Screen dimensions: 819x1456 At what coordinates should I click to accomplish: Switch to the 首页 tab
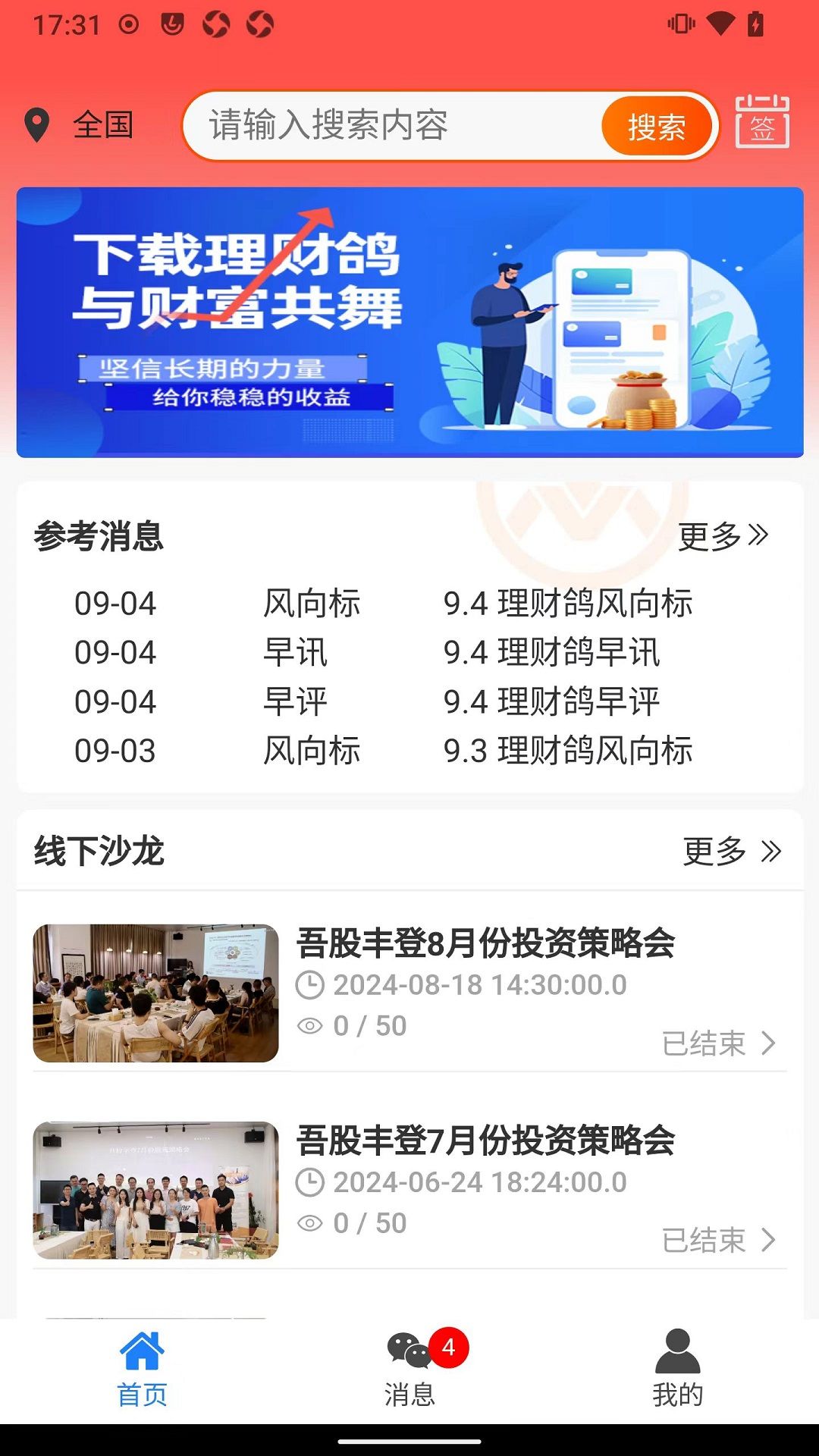tap(142, 1370)
